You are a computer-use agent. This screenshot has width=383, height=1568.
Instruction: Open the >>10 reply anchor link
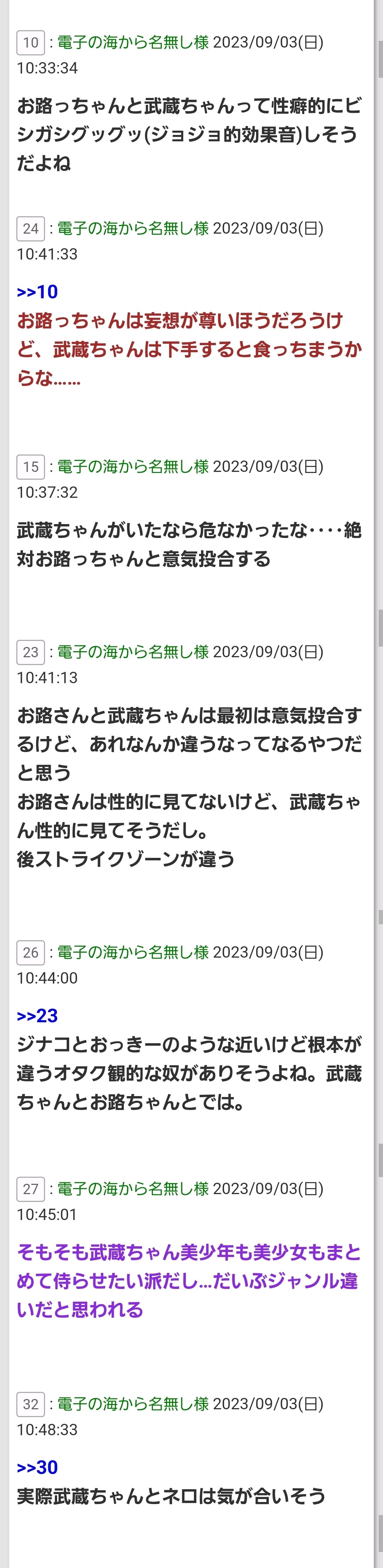coord(37,292)
